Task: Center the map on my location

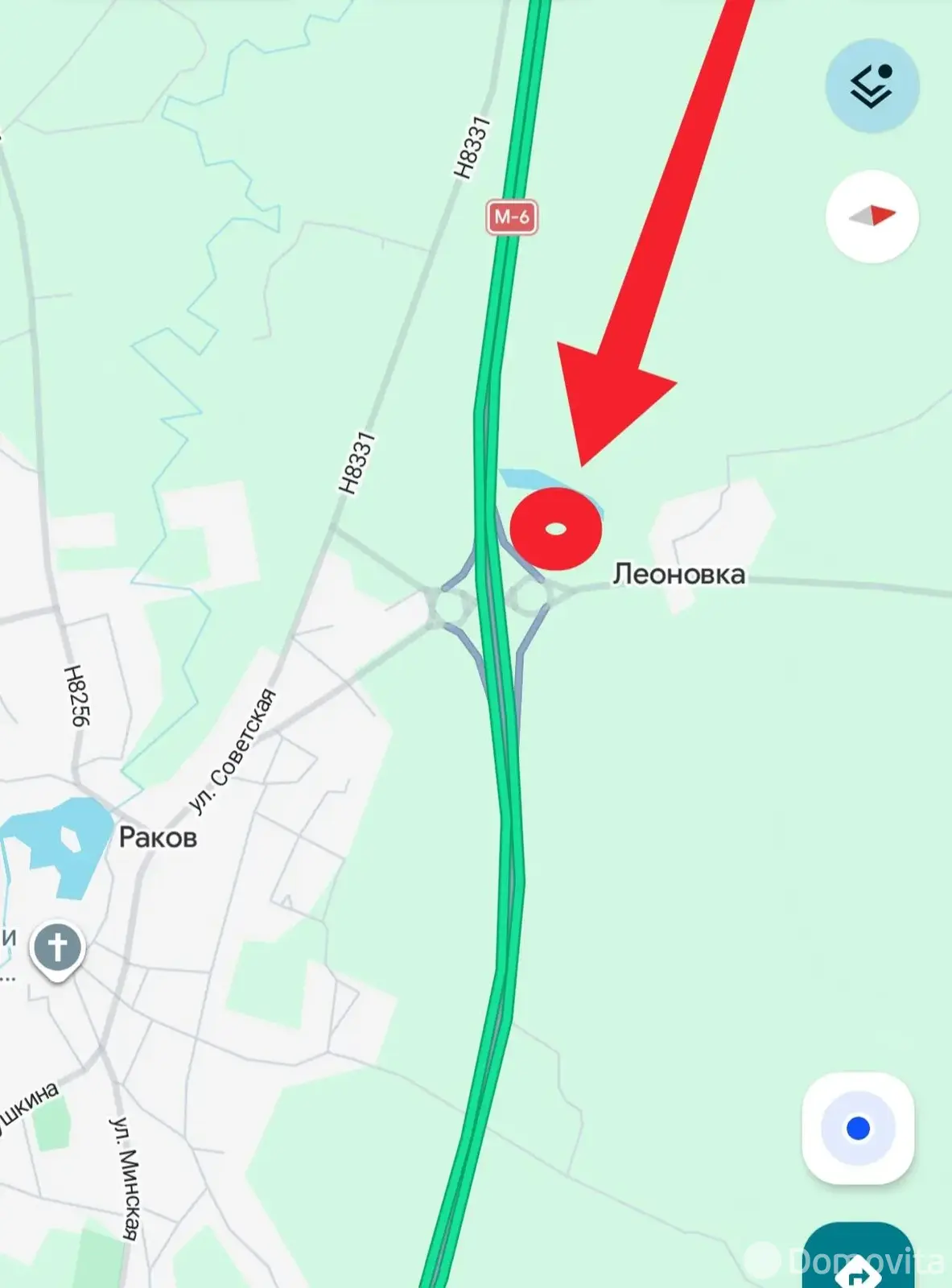Action: pos(858,1128)
